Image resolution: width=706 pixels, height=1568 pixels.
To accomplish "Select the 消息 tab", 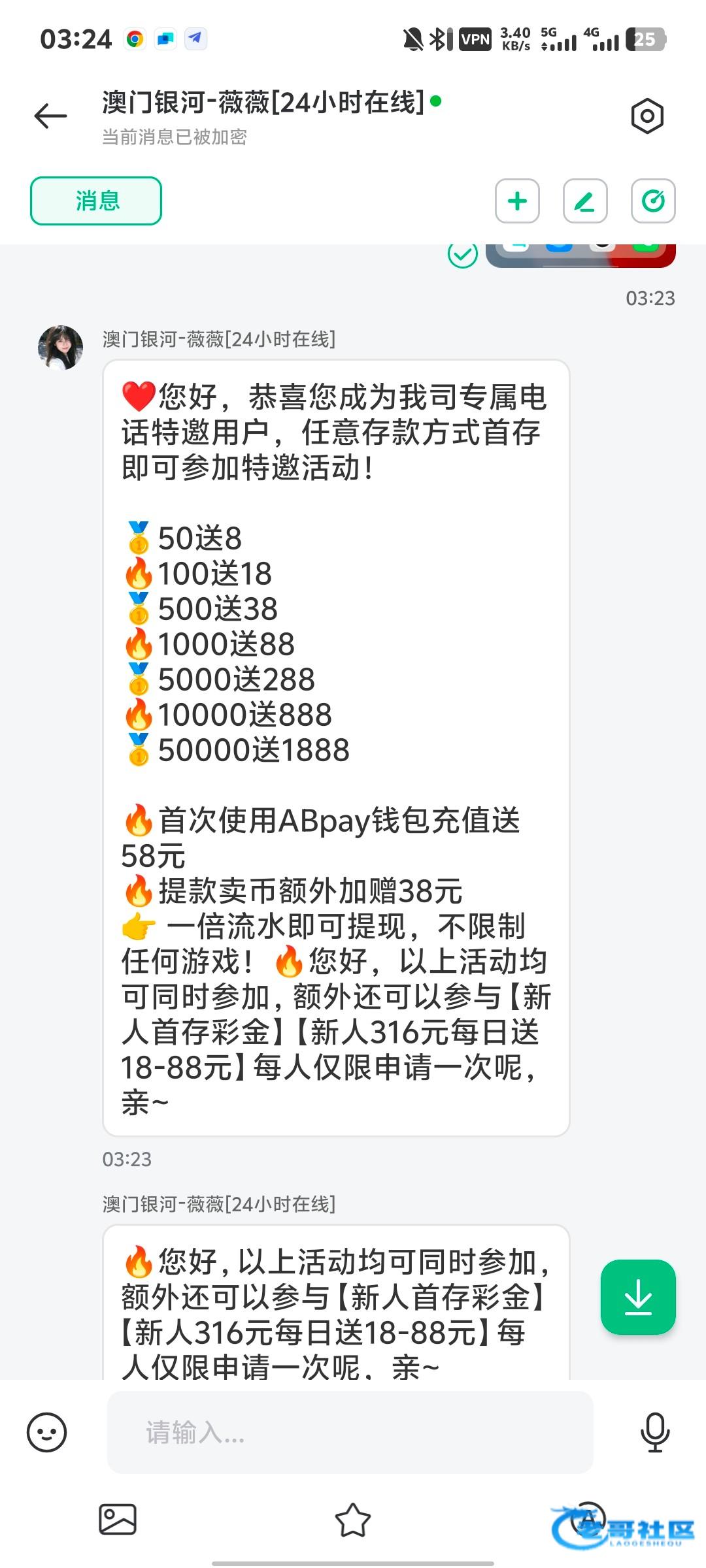I will pyautogui.click(x=96, y=201).
